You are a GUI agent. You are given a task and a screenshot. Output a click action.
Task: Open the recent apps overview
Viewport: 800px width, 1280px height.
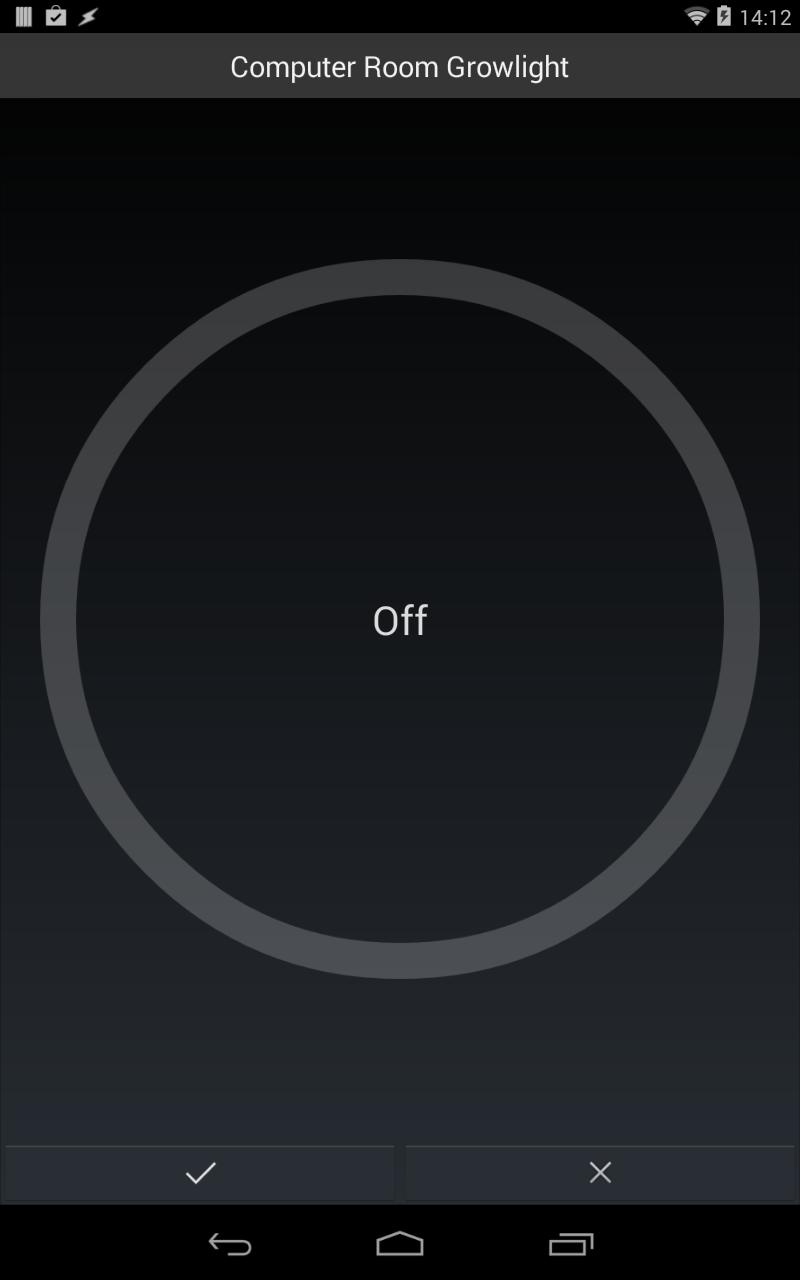571,1244
